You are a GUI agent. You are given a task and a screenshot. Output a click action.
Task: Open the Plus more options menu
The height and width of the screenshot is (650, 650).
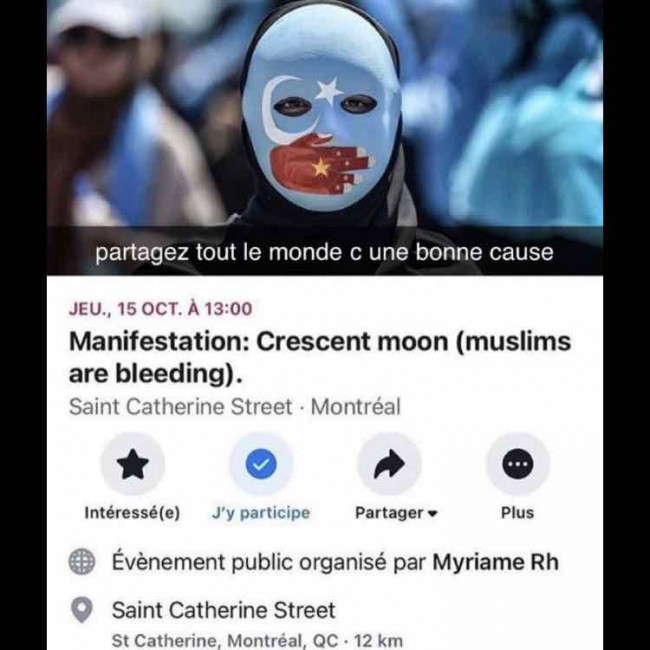(517, 465)
